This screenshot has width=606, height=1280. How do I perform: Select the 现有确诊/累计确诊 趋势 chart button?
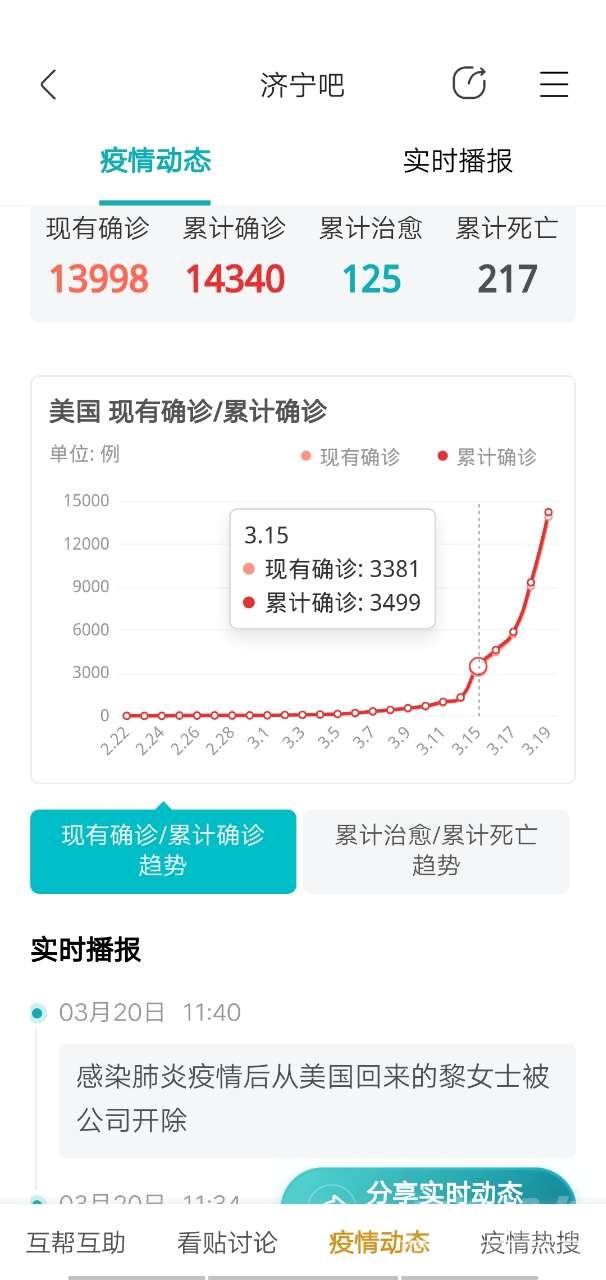tap(163, 851)
